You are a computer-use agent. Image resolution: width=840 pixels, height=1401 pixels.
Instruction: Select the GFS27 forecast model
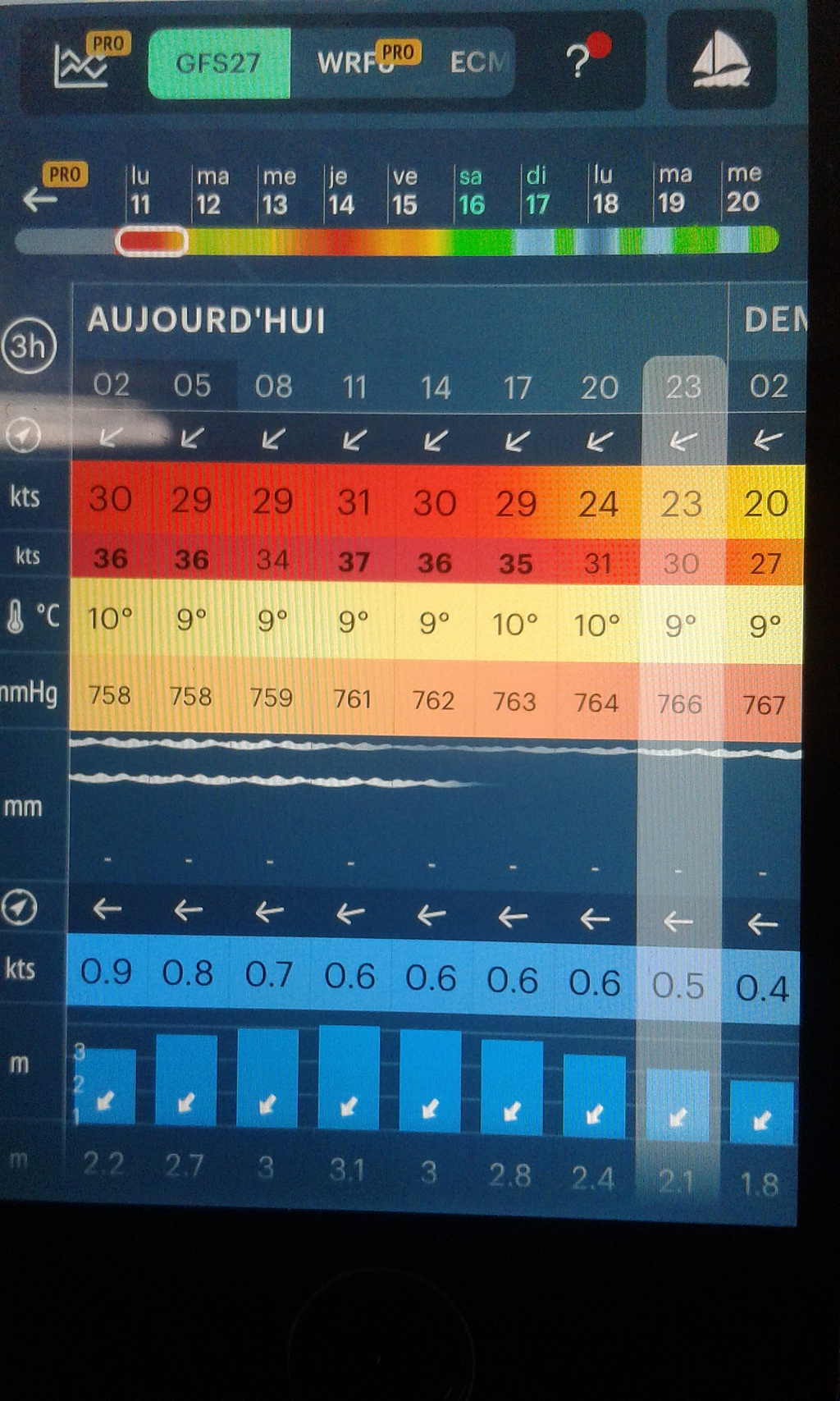tap(219, 63)
